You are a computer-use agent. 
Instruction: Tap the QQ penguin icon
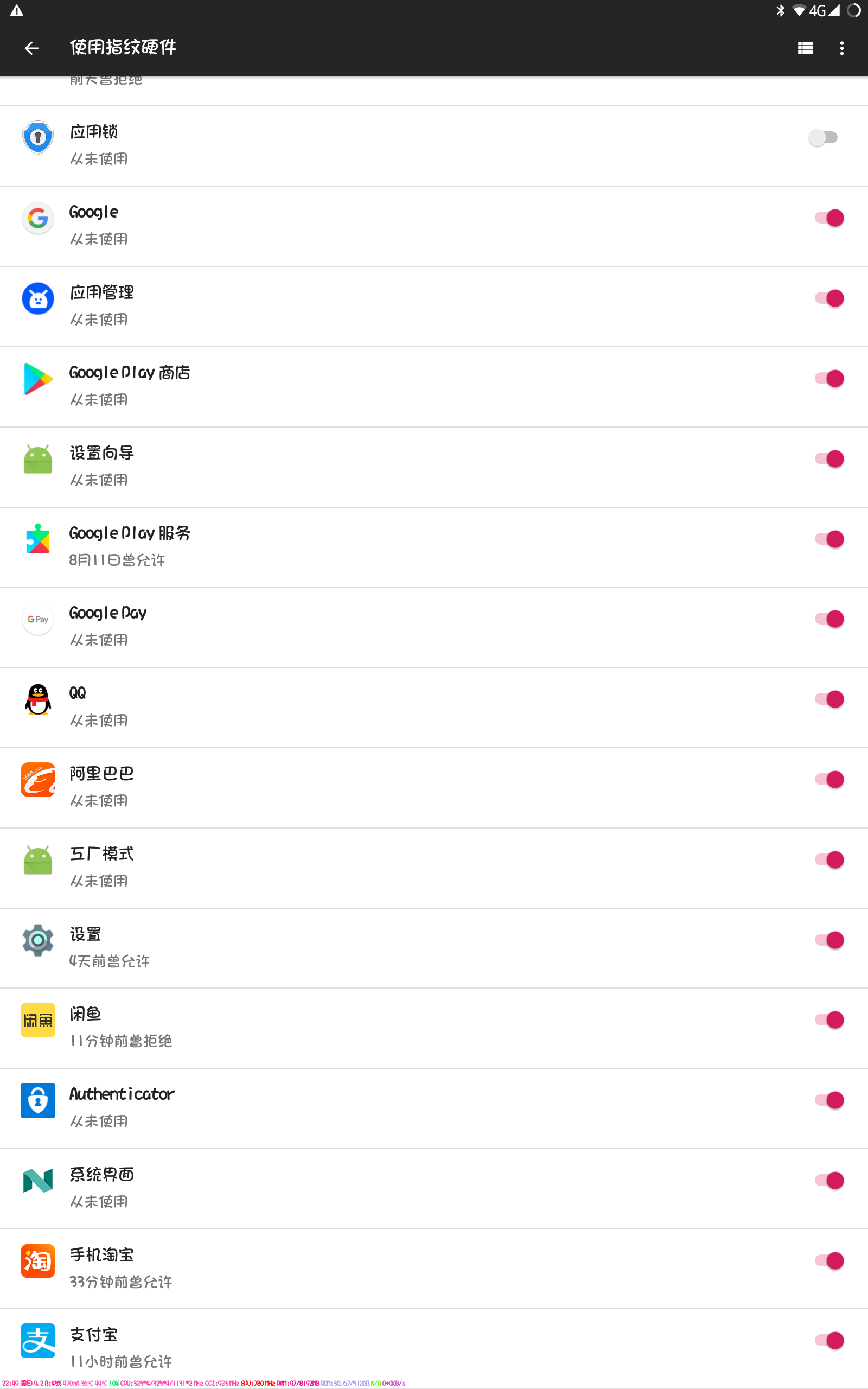coord(37,699)
